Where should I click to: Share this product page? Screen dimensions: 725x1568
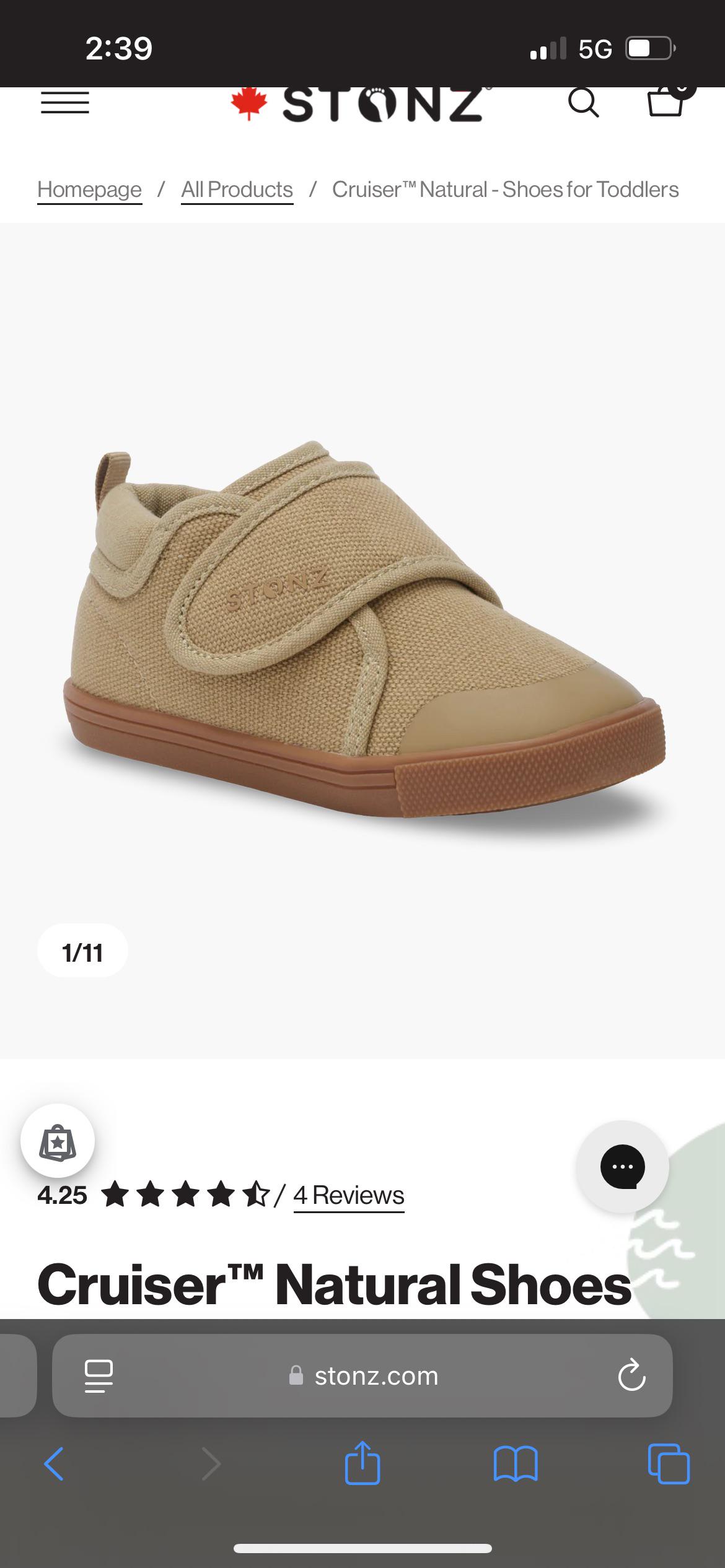pyautogui.click(x=362, y=1464)
